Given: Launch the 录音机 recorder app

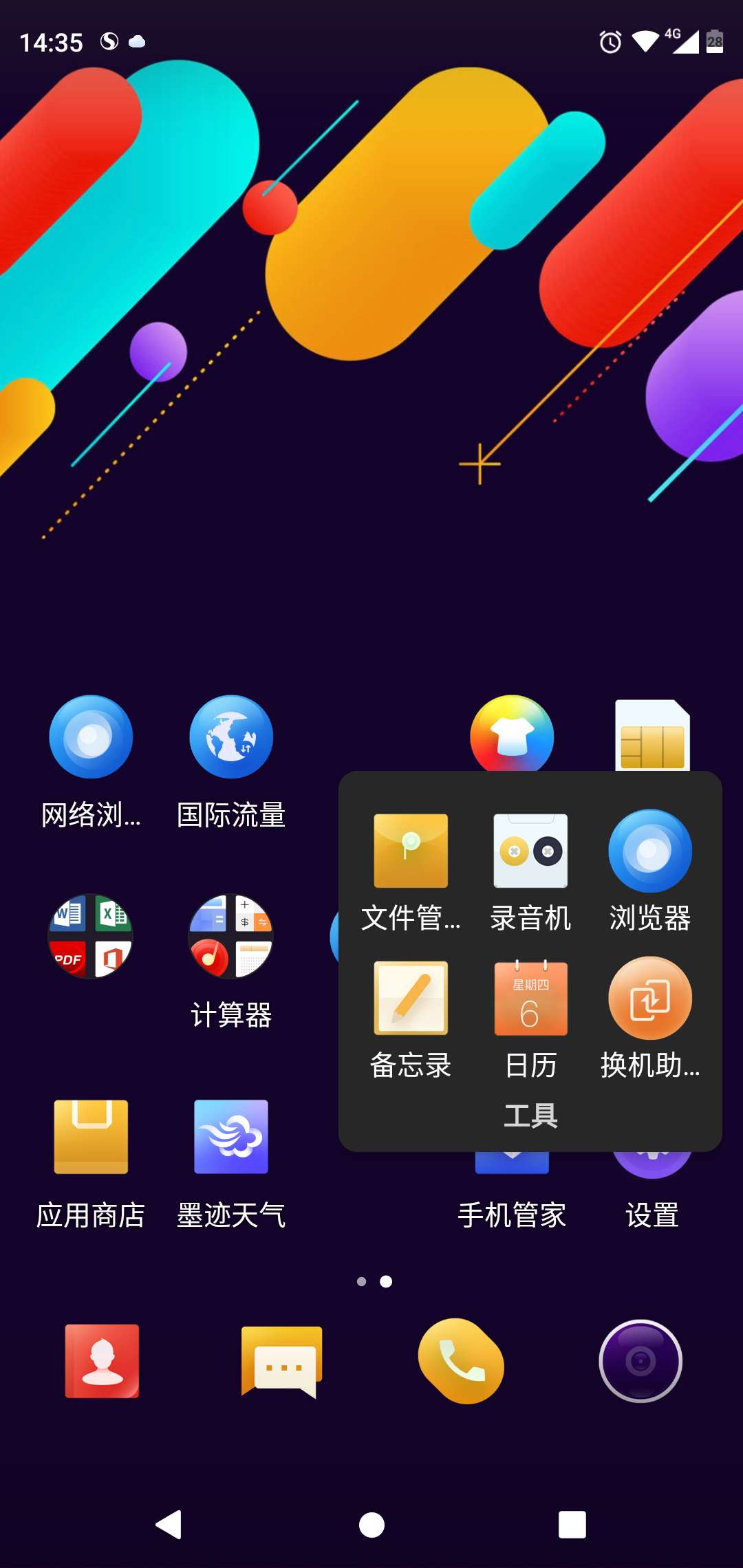Looking at the screenshot, I should [530, 851].
